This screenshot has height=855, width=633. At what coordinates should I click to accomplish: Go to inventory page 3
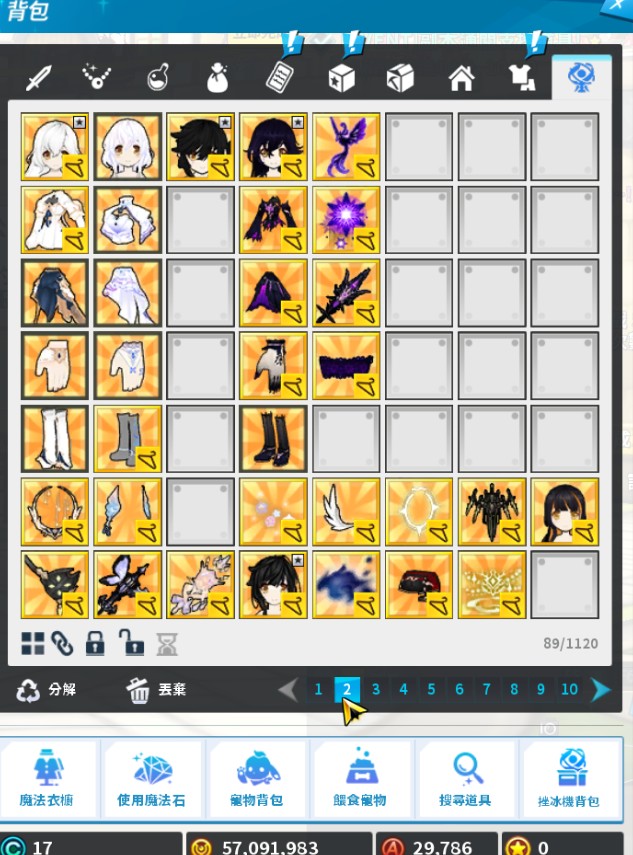coord(376,689)
